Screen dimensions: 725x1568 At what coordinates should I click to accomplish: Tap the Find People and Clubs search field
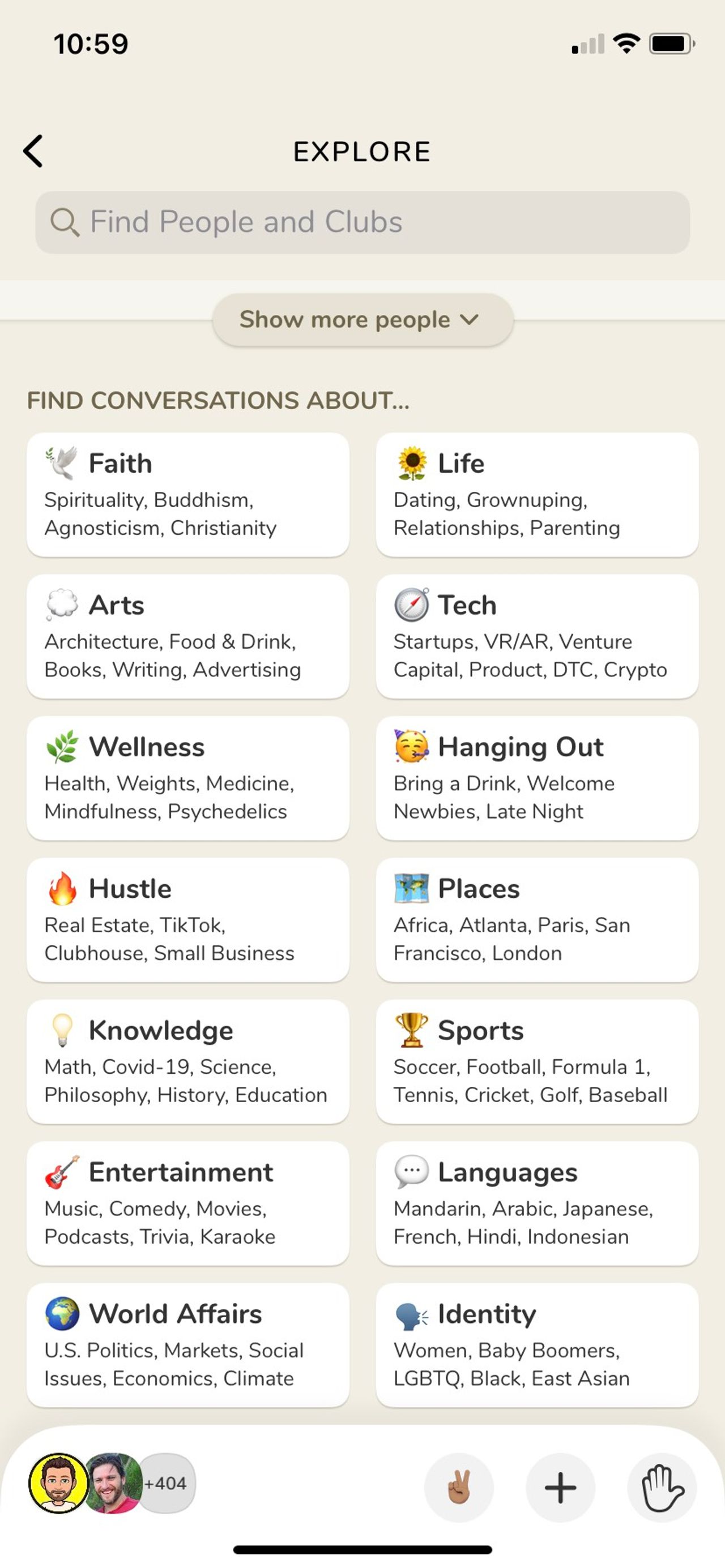point(362,222)
